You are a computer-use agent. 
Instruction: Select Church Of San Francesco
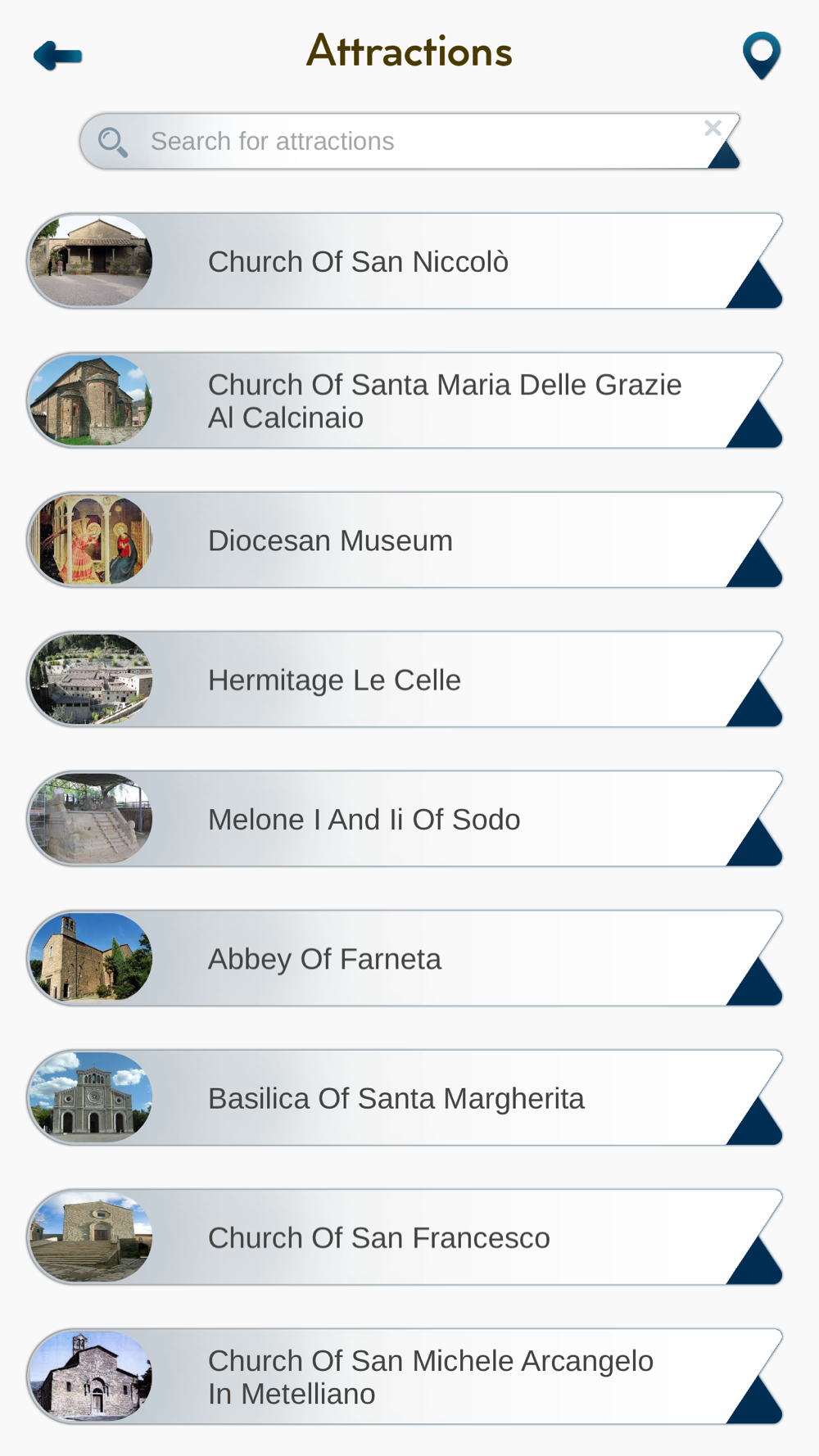pyautogui.click(x=405, y=1237)
